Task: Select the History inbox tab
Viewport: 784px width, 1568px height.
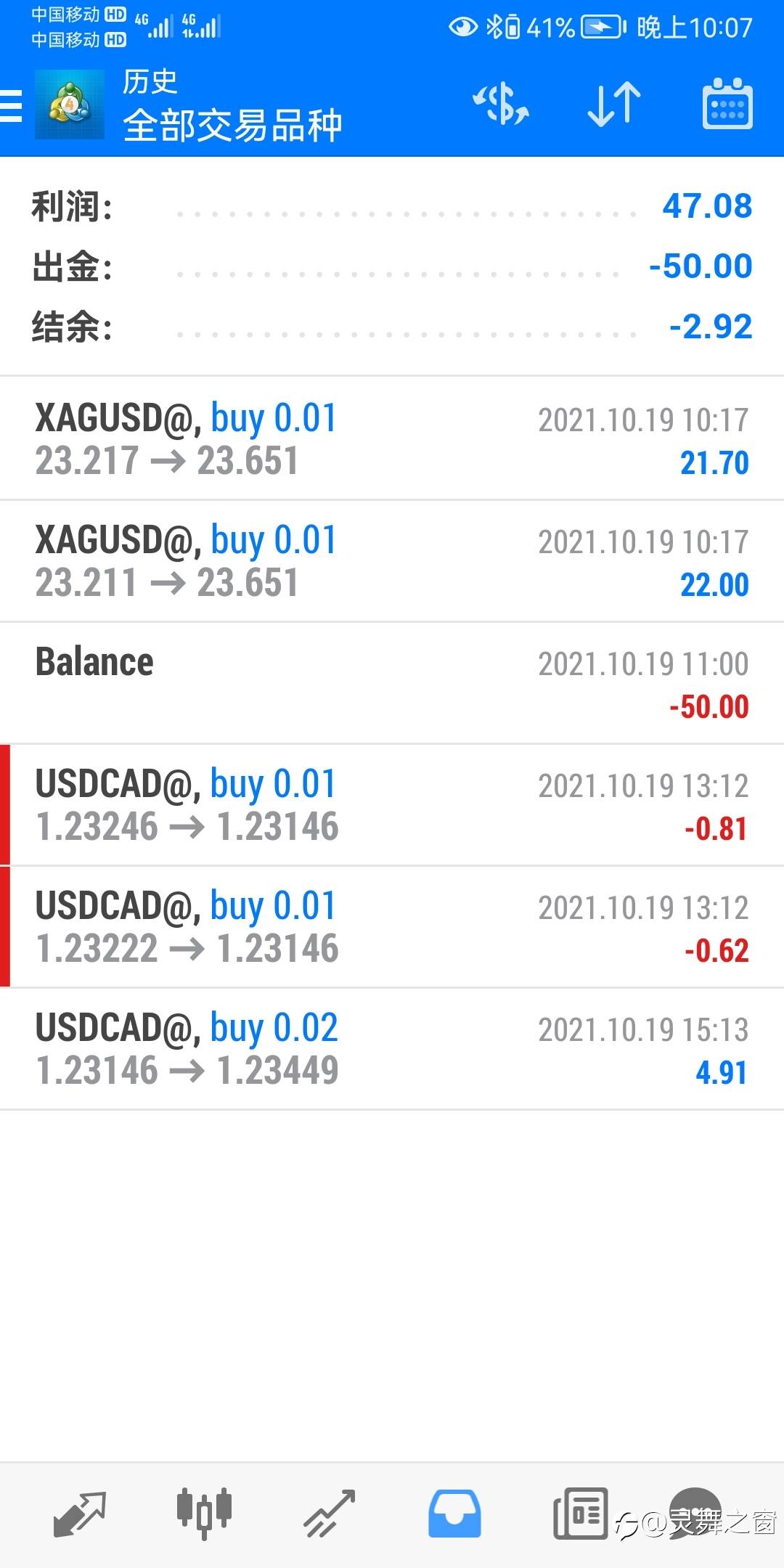Action: (454, 1514)
